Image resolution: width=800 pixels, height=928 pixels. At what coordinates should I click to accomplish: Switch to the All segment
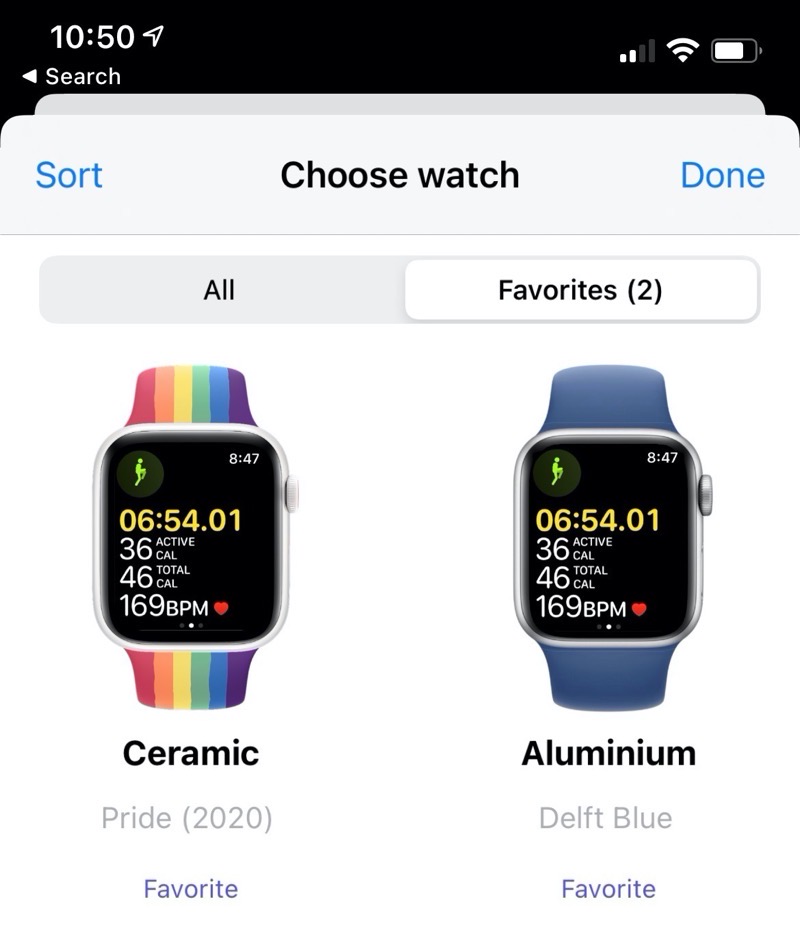tap(219, 290)
